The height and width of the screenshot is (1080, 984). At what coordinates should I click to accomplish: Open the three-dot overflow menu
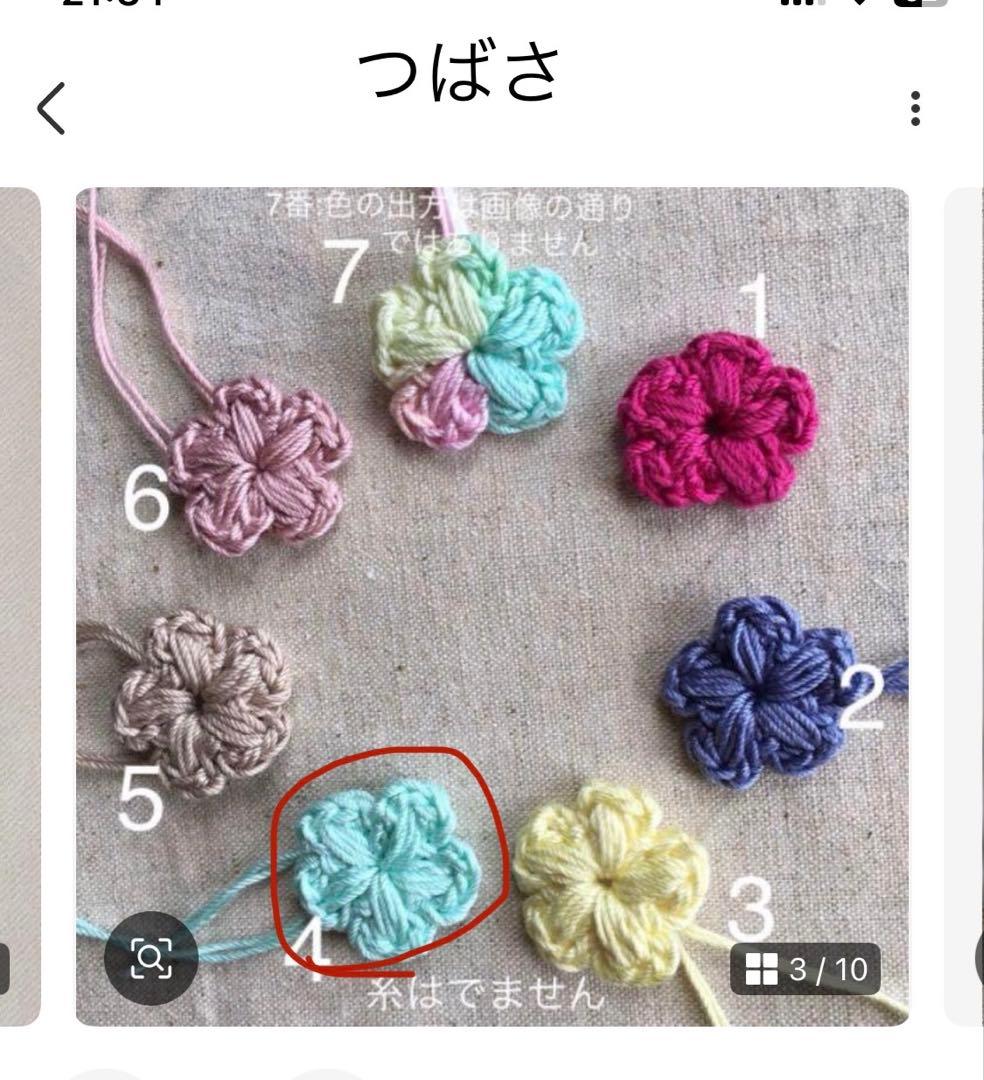coord(915,108)
